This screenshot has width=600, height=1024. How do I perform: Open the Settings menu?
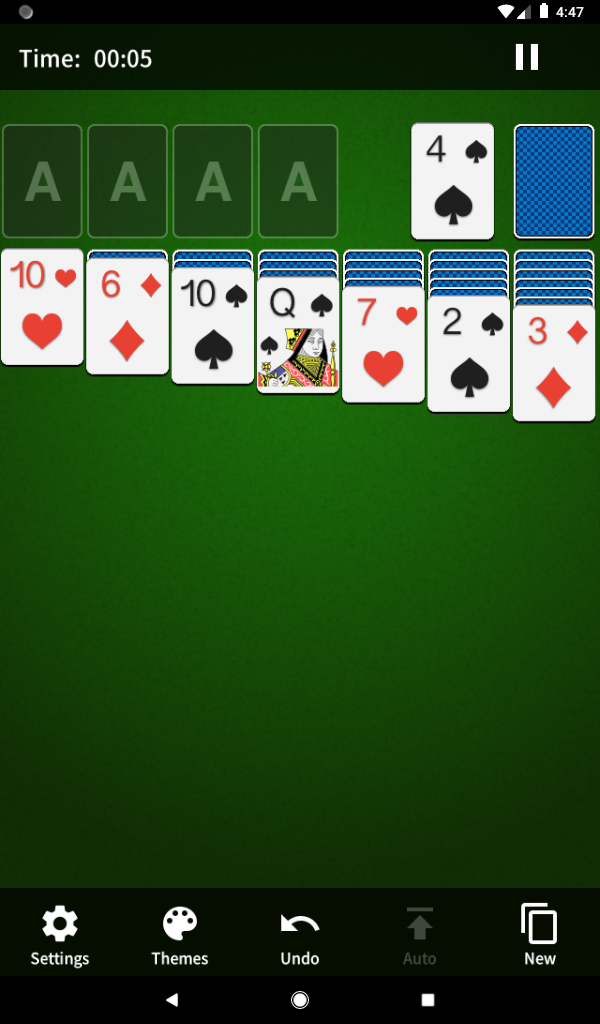(60, 936)
